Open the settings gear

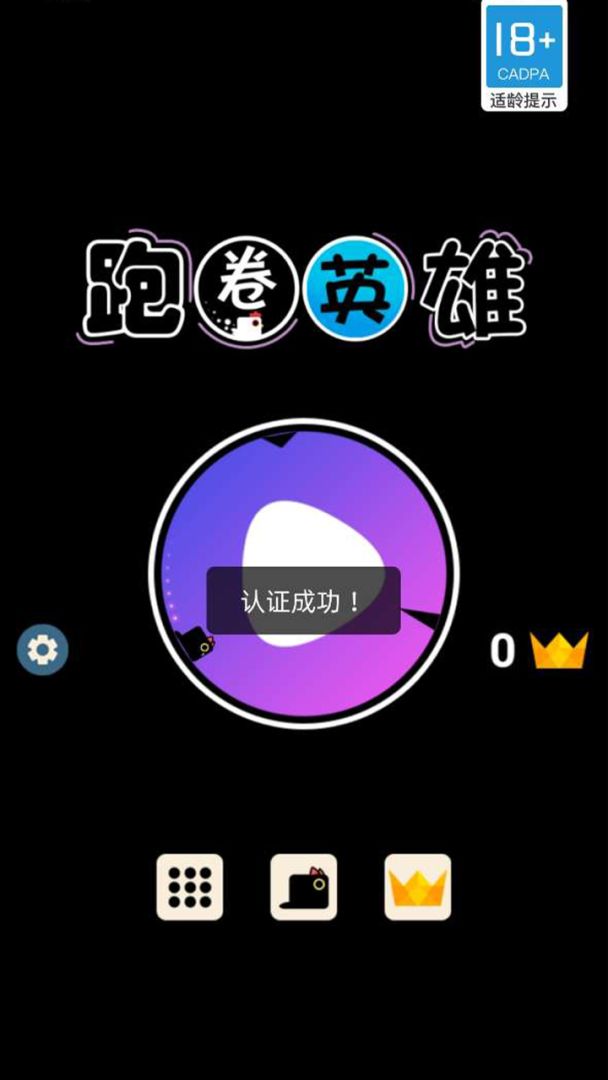43,650
